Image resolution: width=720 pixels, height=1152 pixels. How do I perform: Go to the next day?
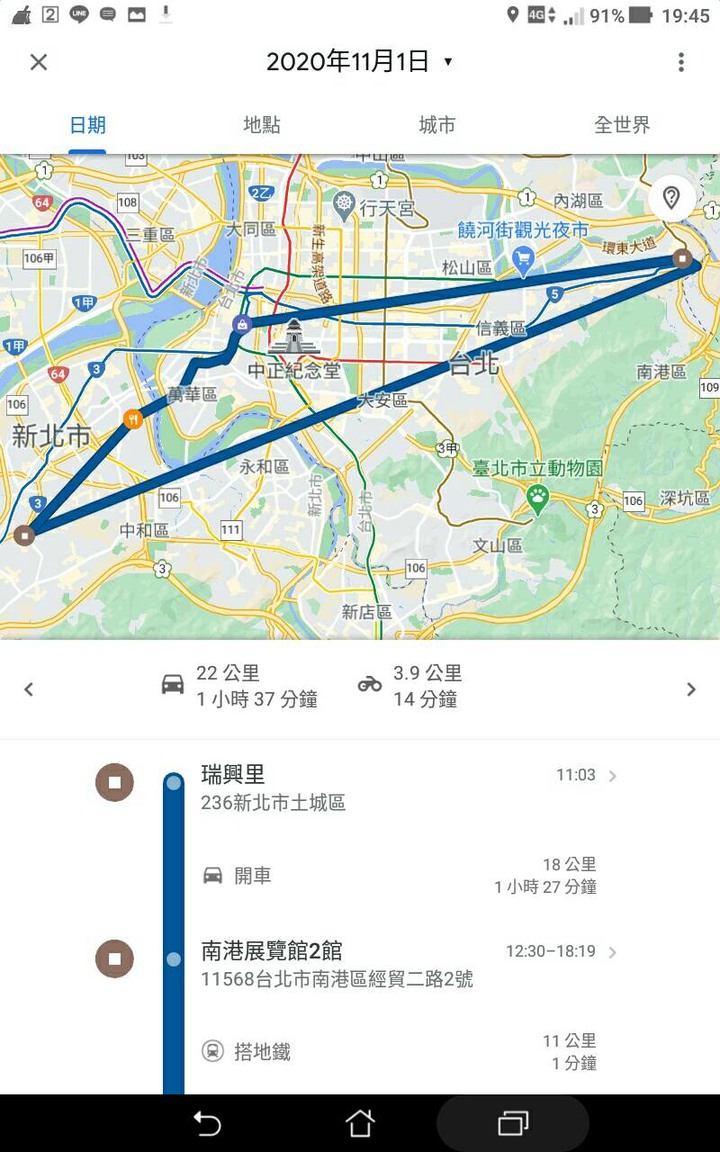tap(691, 688)
